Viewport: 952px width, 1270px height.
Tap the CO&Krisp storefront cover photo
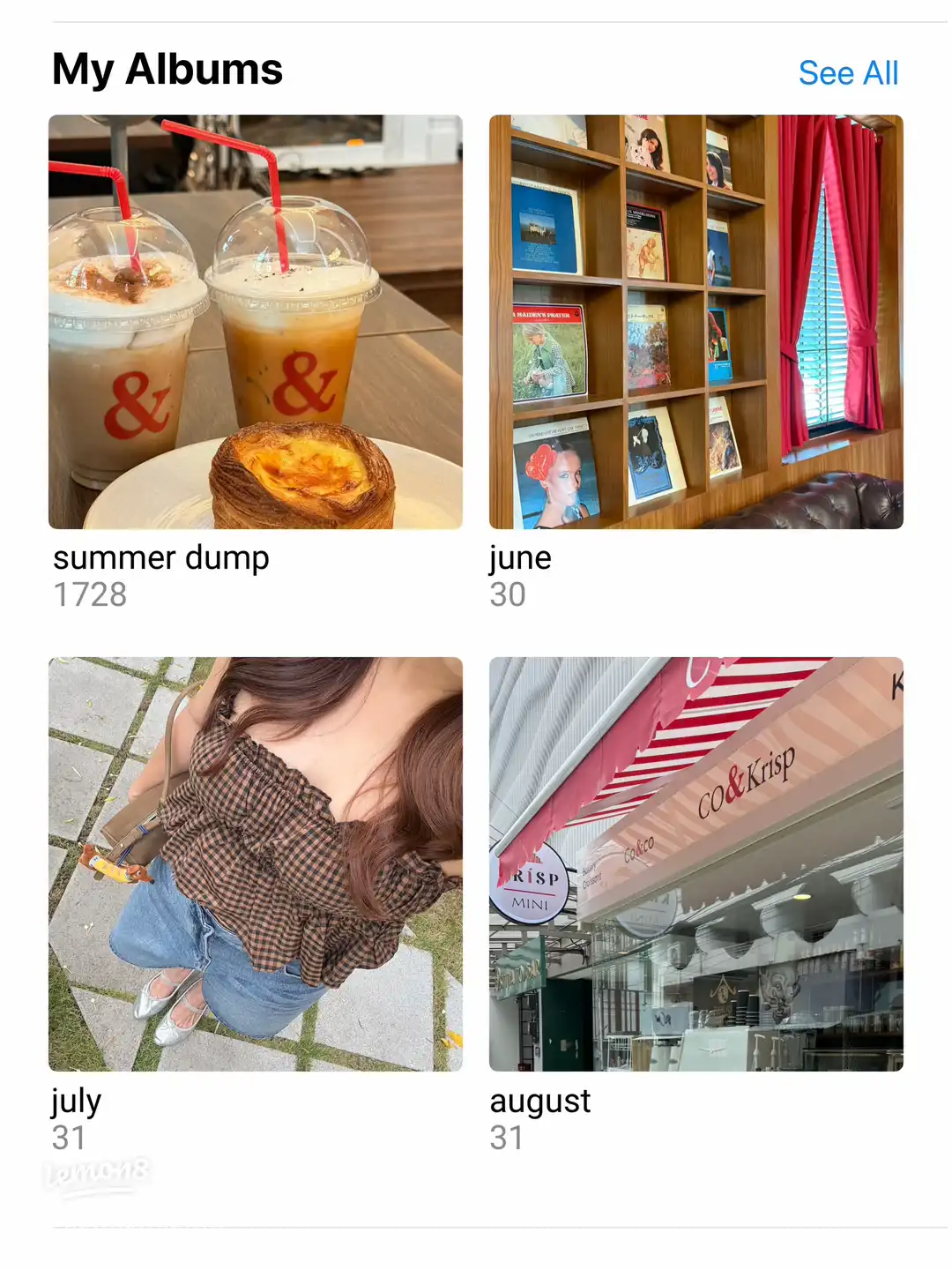696,864
